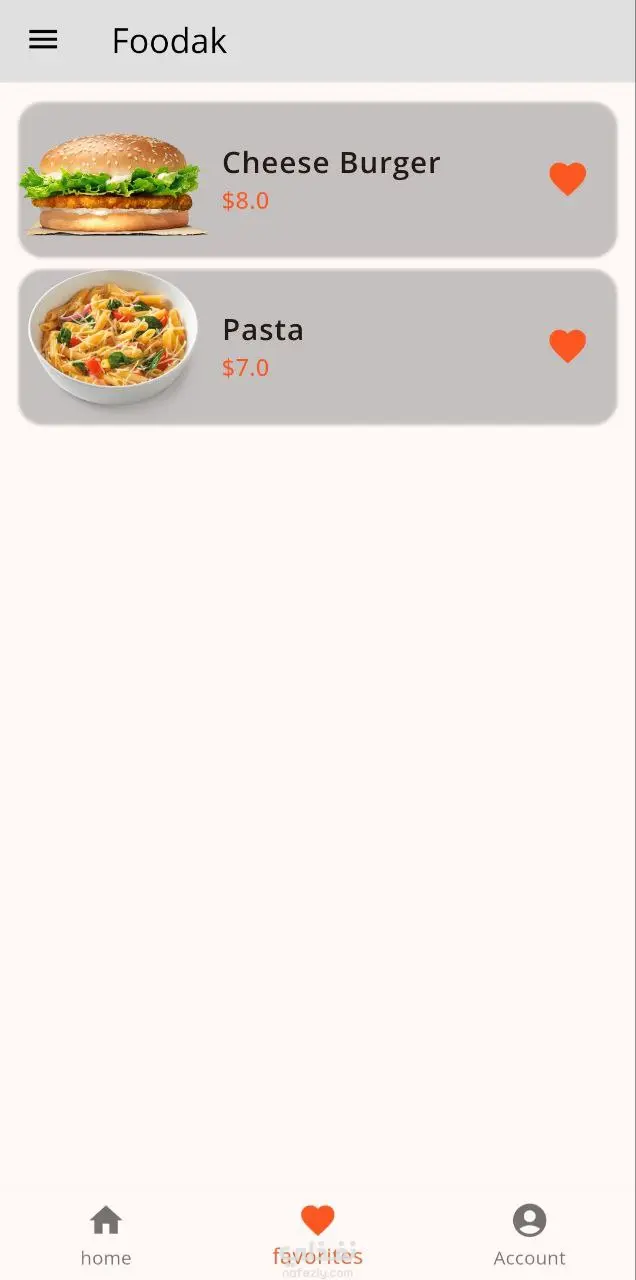This screenshot has width=636, height=1280.
Task: Go to the Account tab
Action: tap(529, 1235)
